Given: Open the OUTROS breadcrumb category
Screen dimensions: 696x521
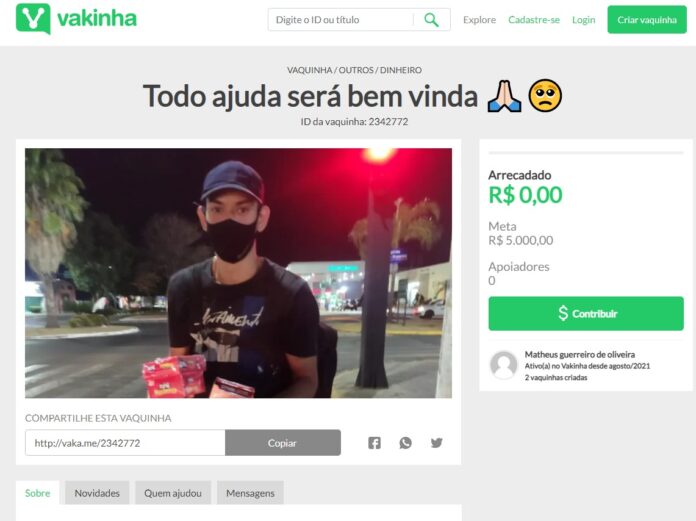Looking at the screenshot, I should 356,70.
